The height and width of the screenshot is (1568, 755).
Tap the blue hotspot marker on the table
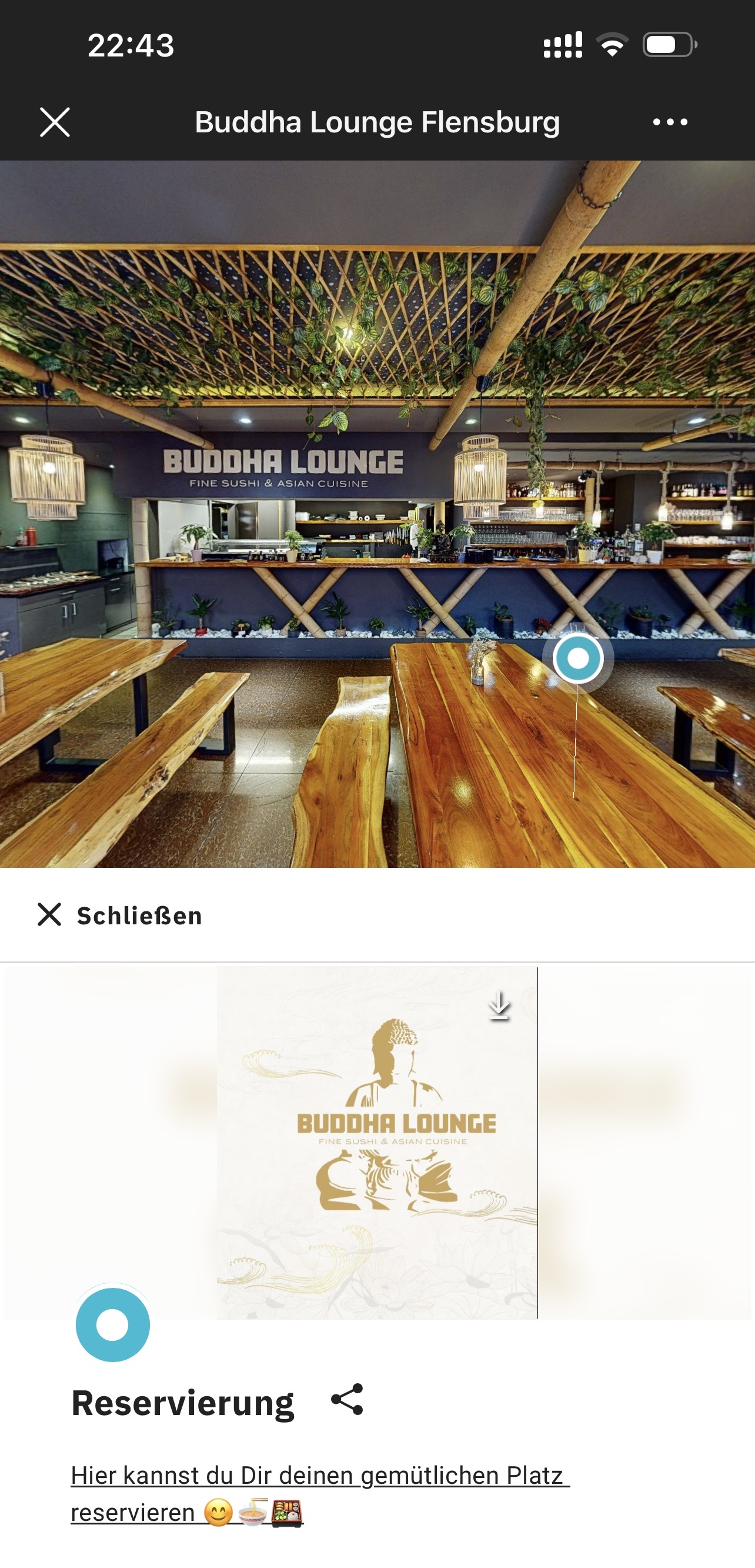coord(578,658)
